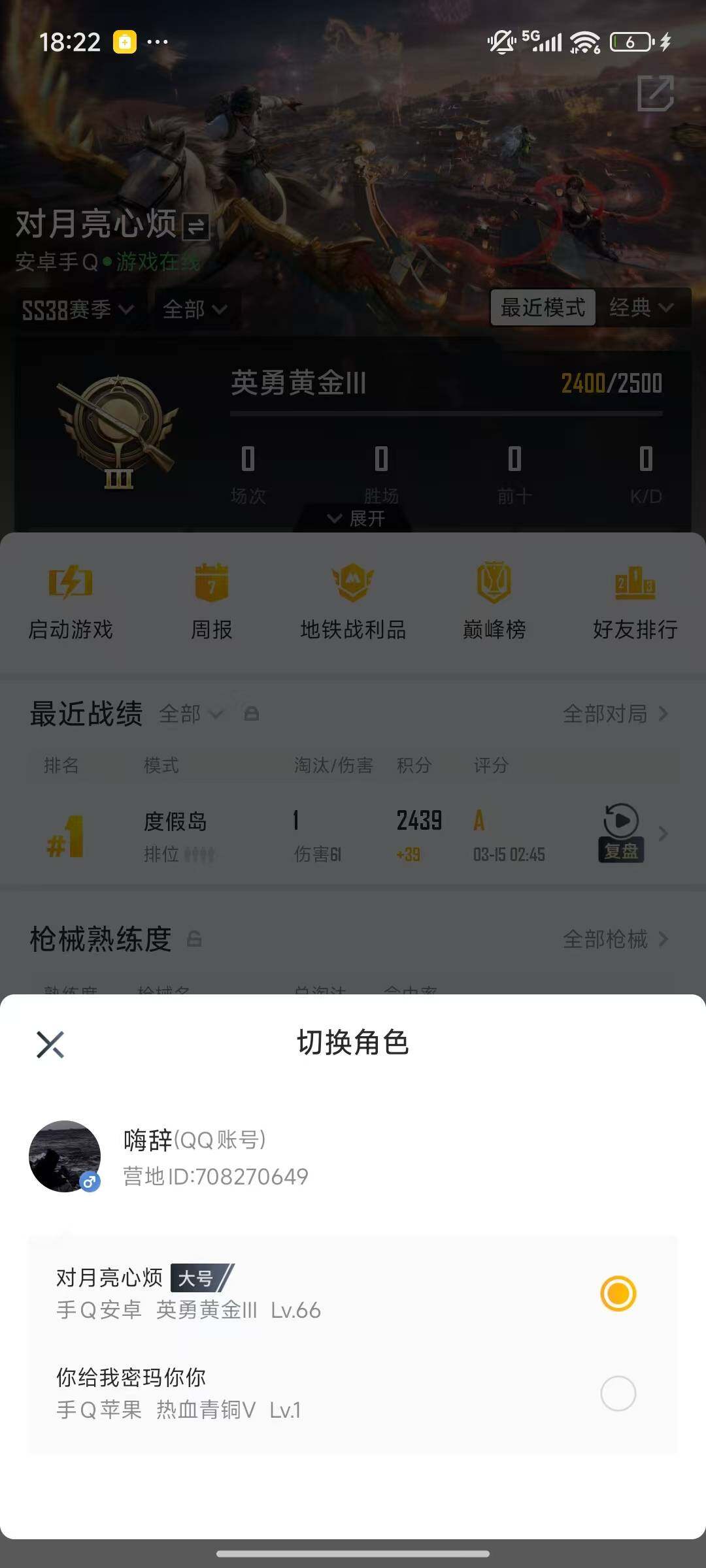
Task: Open the 巅峰榜 peak ranking icon
Action: 494,582
